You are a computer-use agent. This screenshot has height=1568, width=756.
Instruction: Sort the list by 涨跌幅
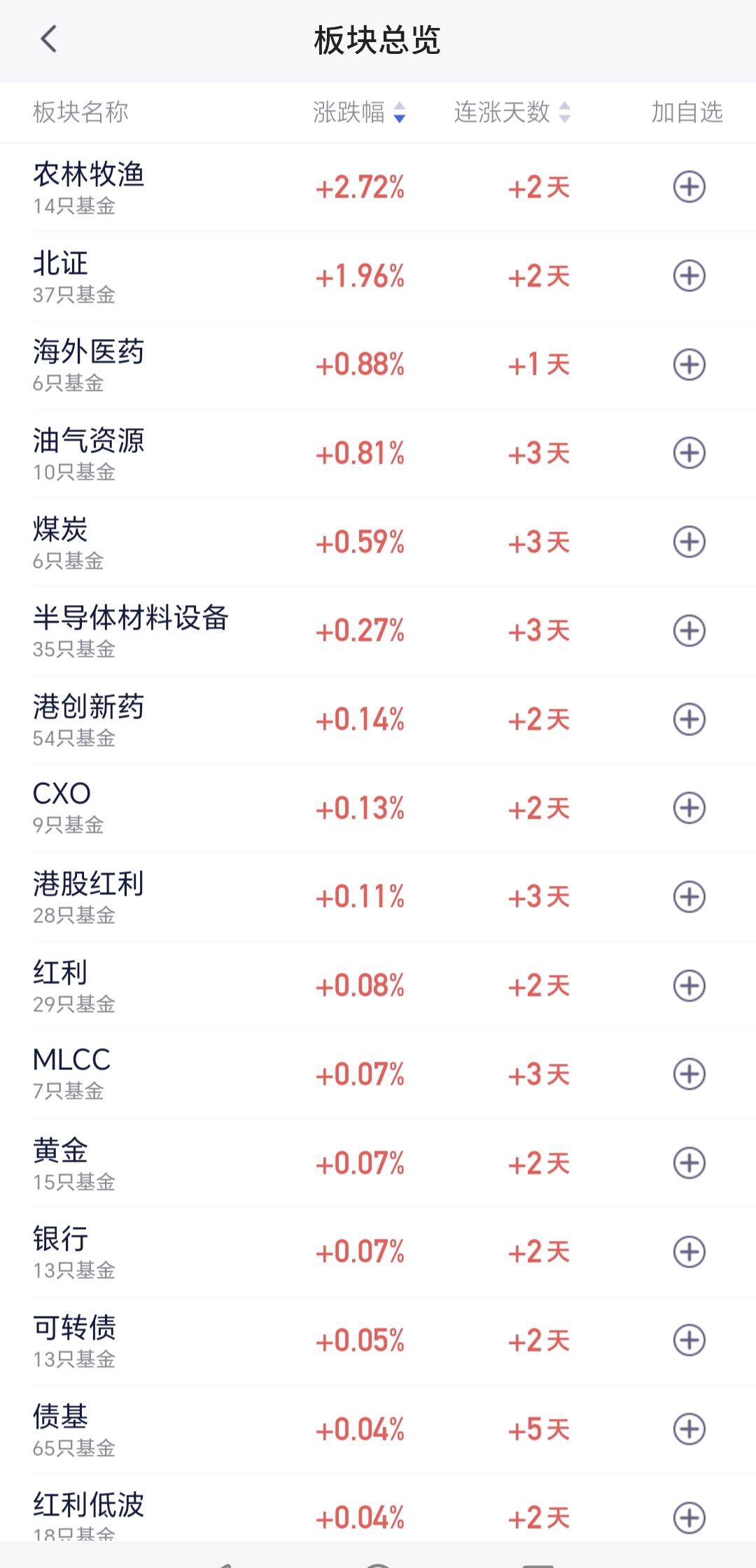click(359, 112)
